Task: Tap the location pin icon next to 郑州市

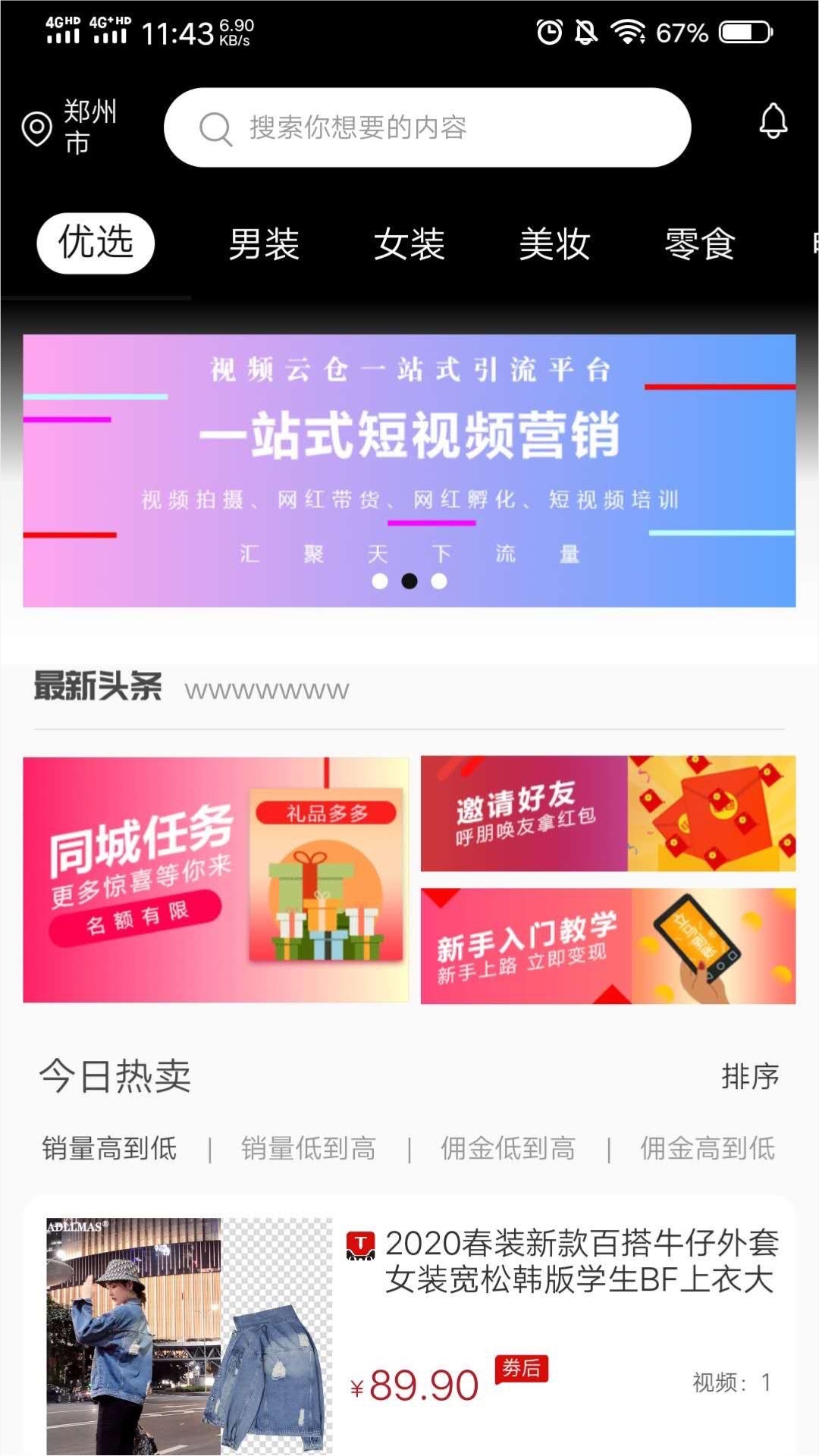Action: [x=36, y=129]
